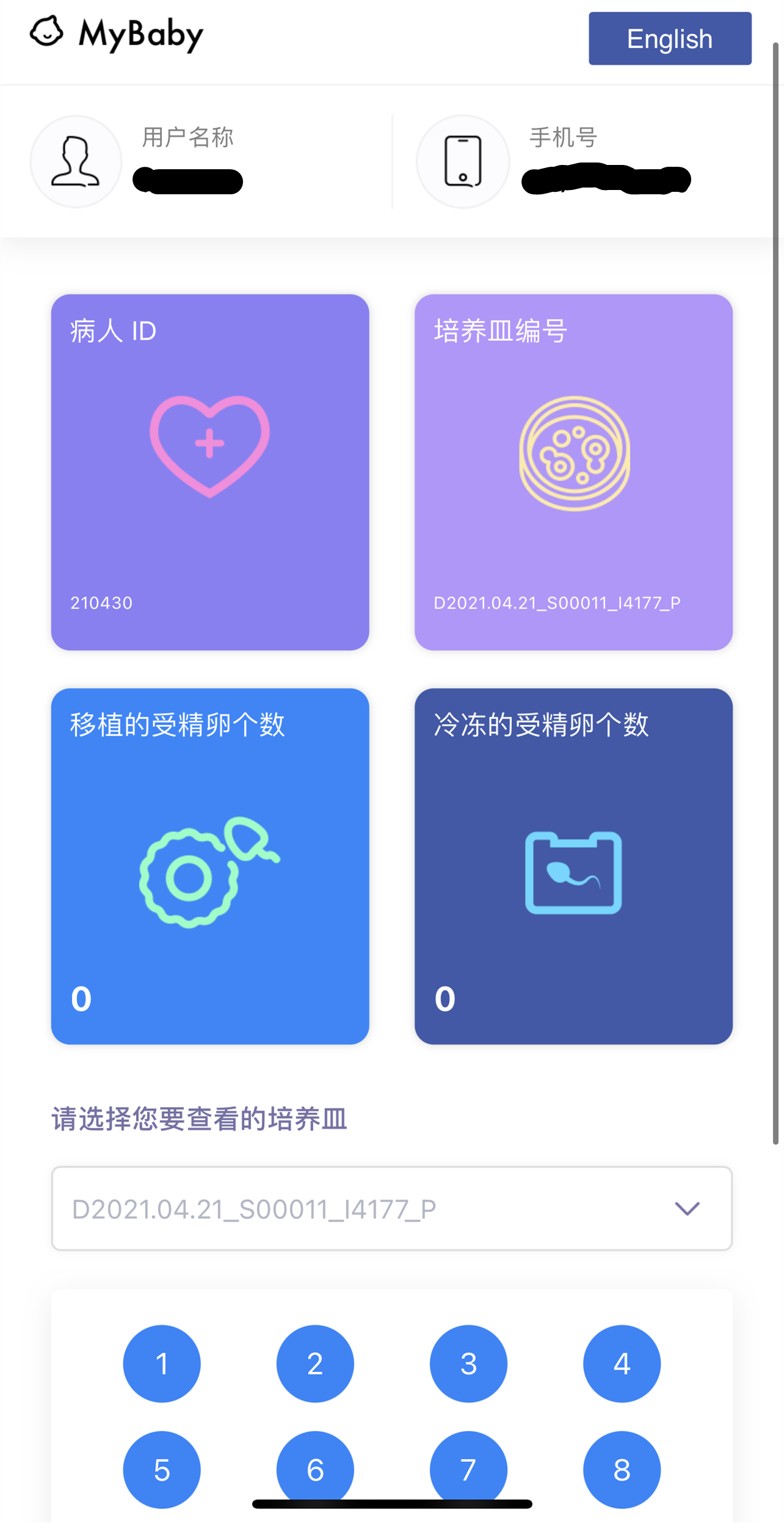The width and height of the screenshot is (784, 1523).
Task: Click embryo circle number 6
Action: [315, 1469]
